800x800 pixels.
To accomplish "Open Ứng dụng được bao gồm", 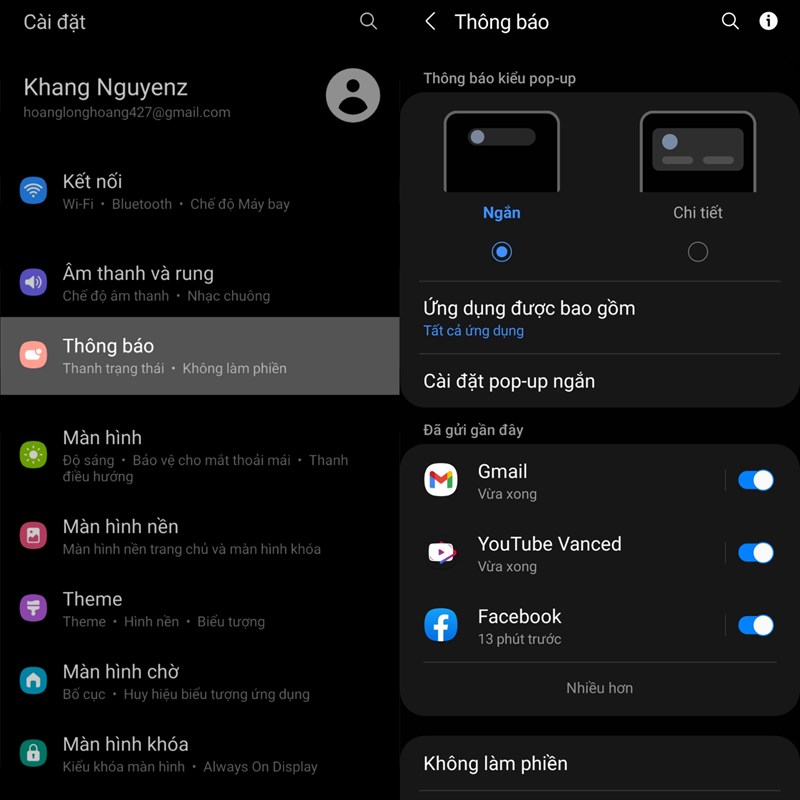I will tap(598, 318).
